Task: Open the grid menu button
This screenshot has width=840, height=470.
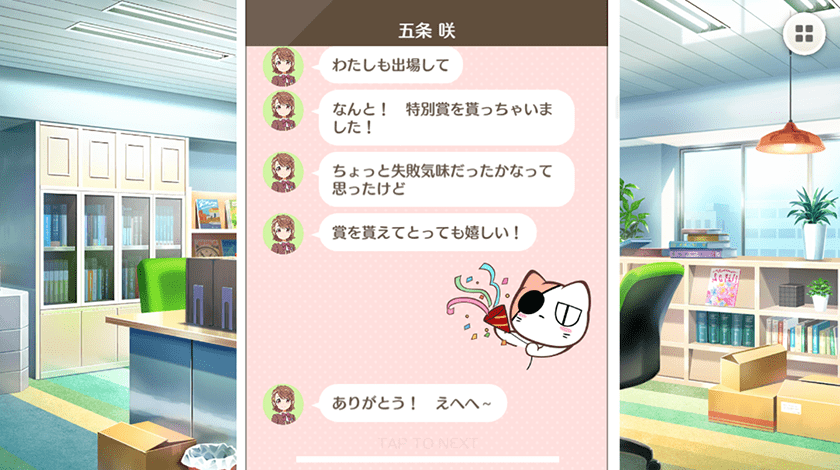Action: (802, 35)
